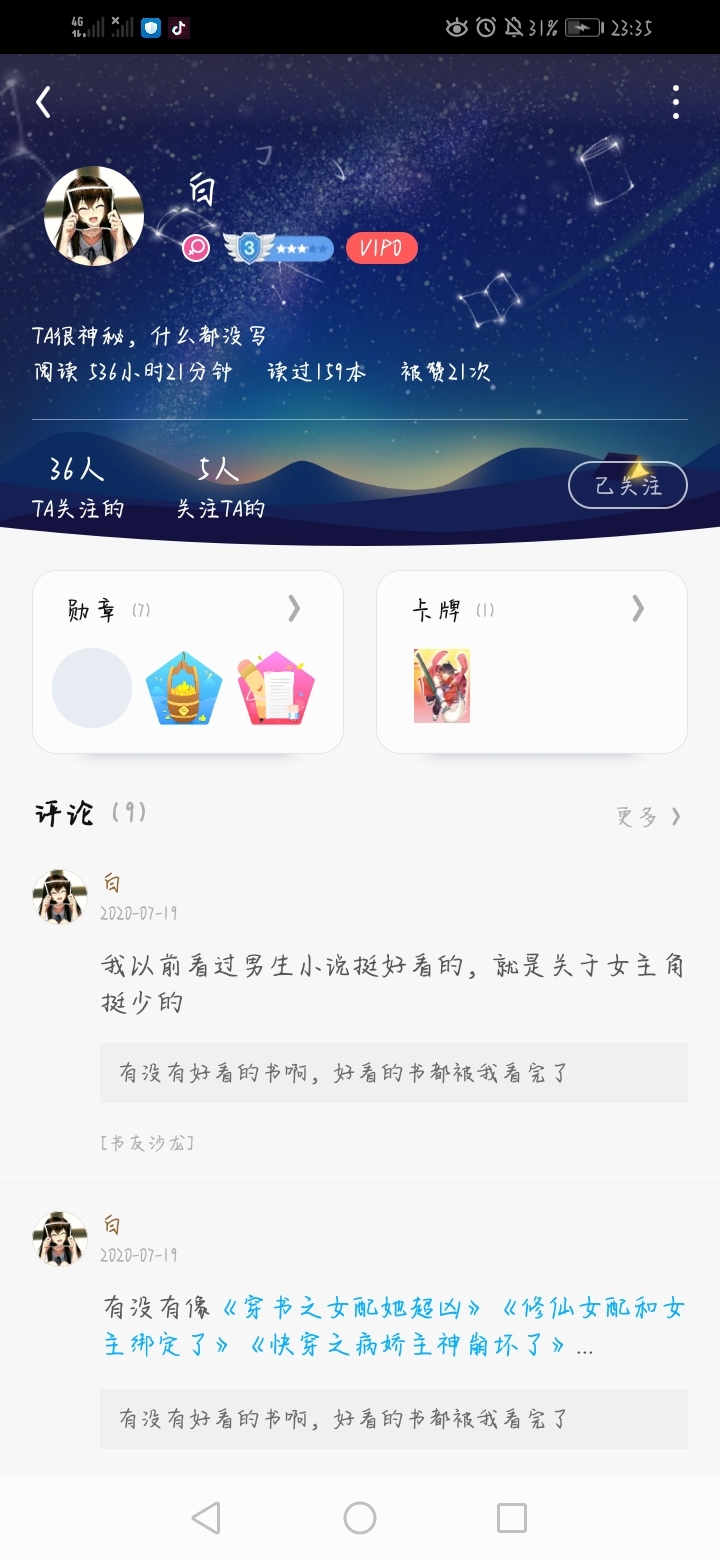Screen dimensions: 720x1560
Task: Open book link 快穿之病娇主神崩坏了
Action: click(x=406, y=1345)
